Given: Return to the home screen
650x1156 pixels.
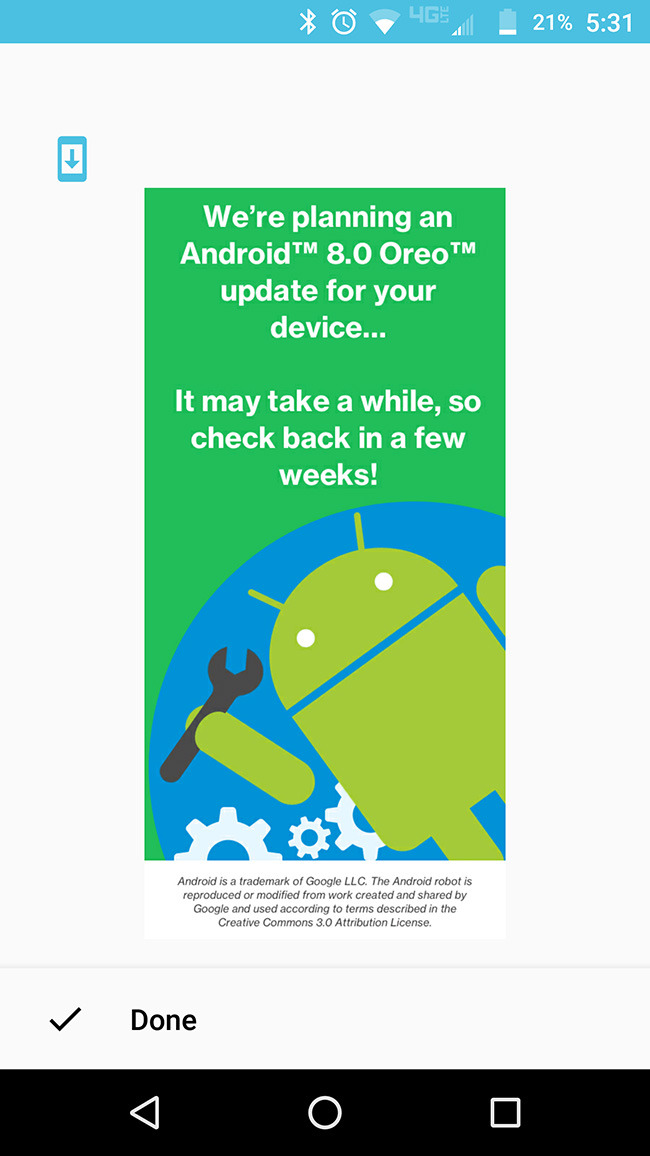Looking at the screenshot, I should click(325, 1112).
